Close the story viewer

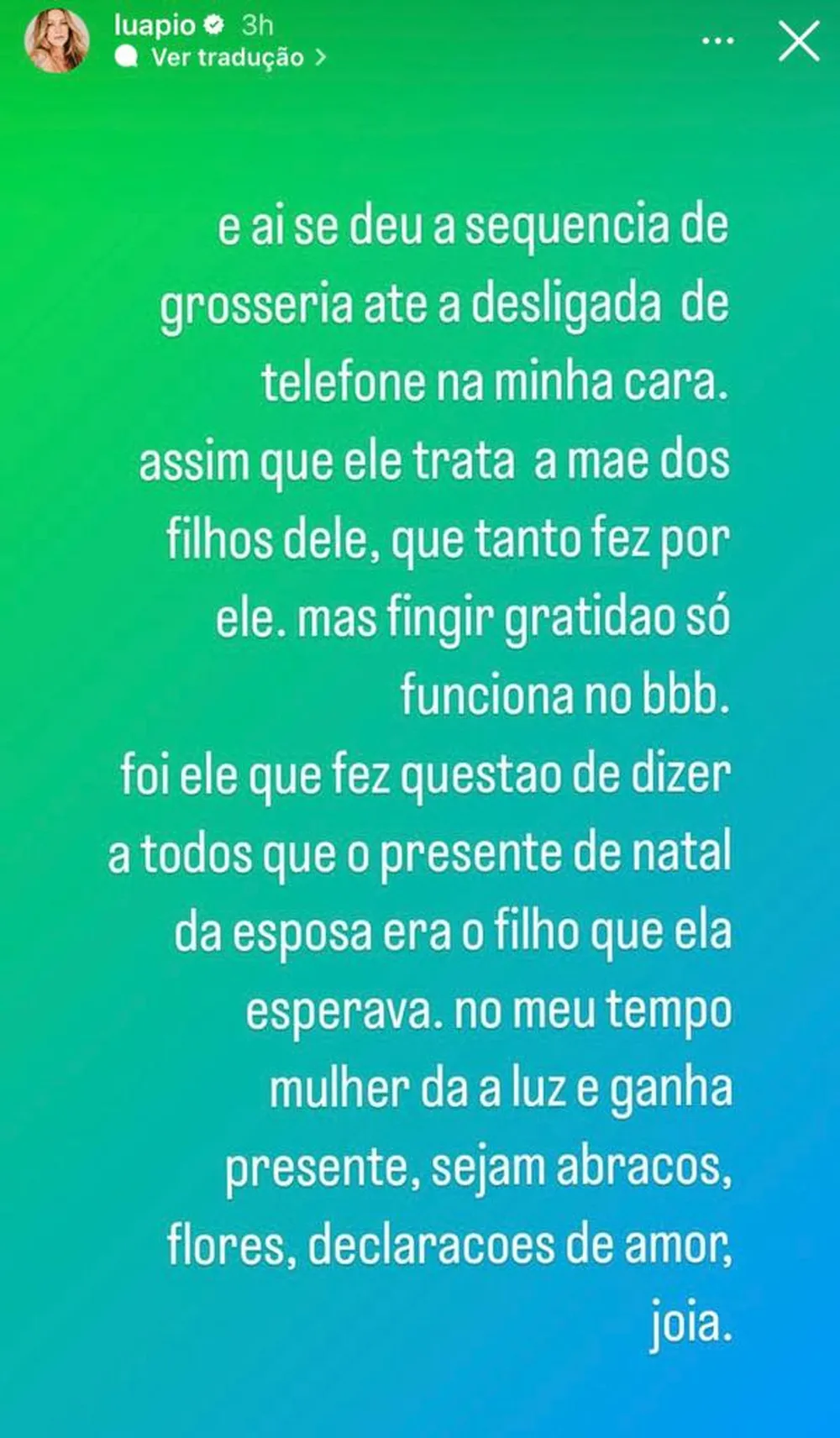click(x=798, y=41)
